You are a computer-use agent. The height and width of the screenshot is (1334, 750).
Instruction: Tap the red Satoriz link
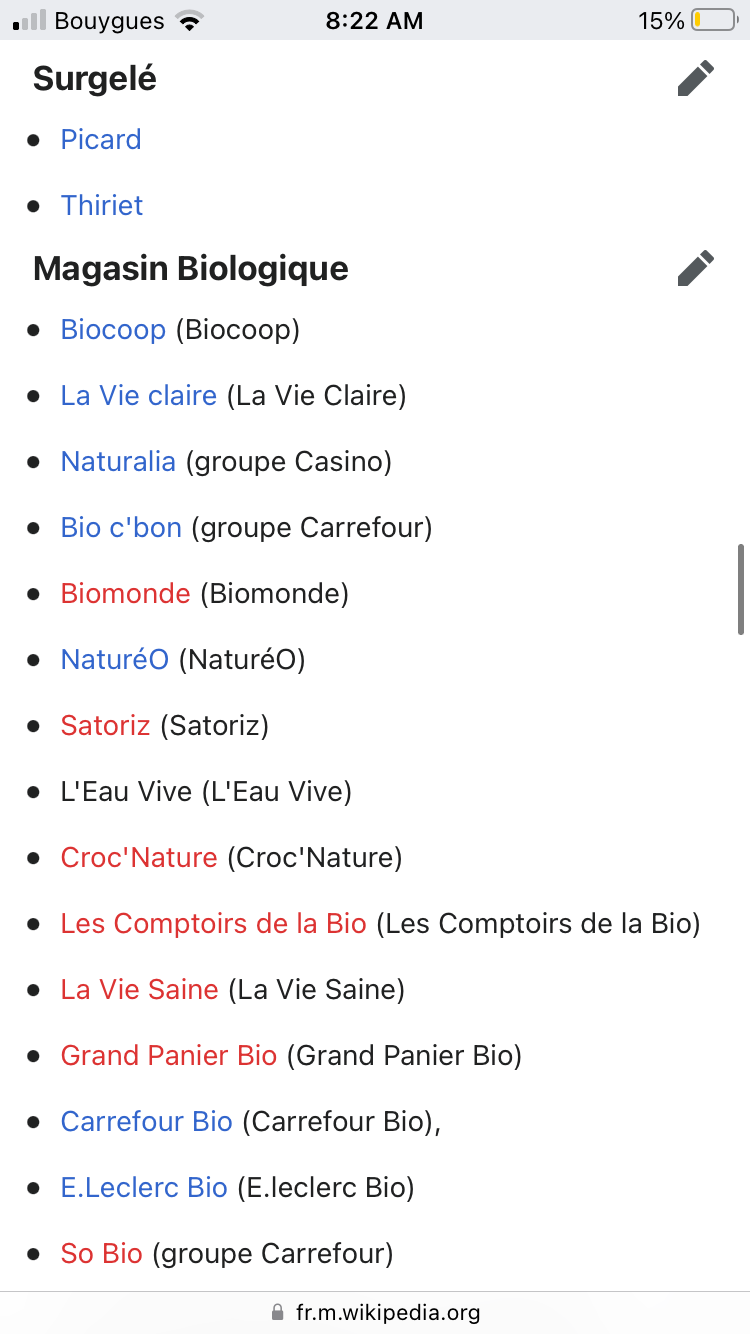point(105,725)
